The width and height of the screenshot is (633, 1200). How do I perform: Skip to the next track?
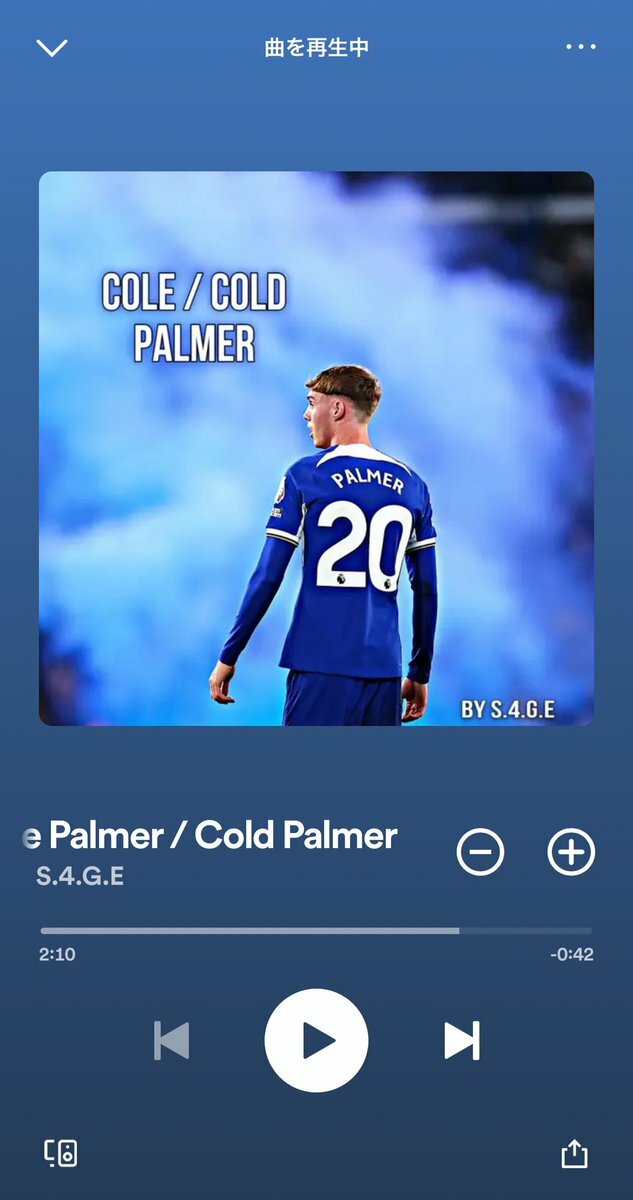pyautogui.click(x=461, y=1041)
